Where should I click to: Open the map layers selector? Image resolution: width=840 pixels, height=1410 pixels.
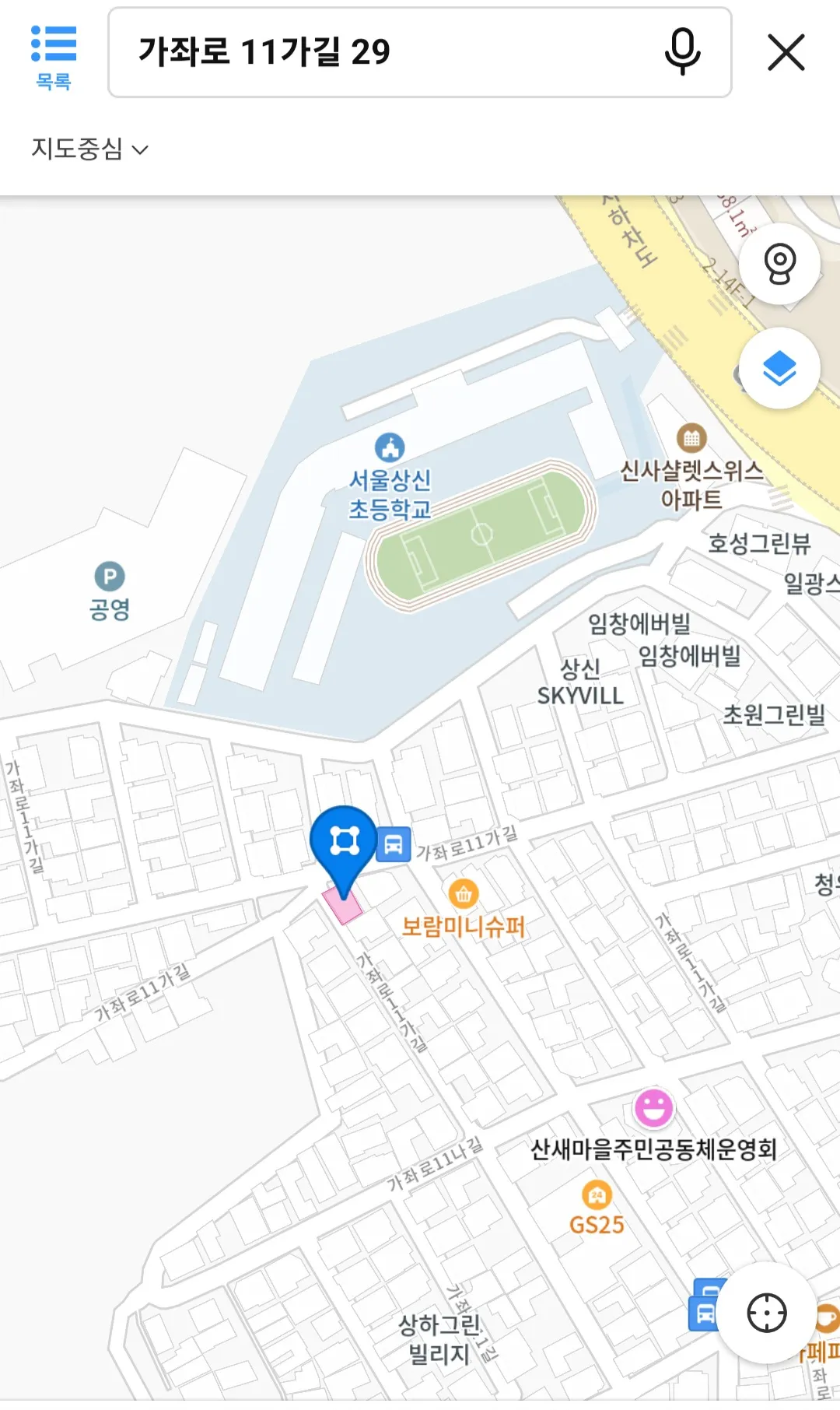[x=779, y=368]
